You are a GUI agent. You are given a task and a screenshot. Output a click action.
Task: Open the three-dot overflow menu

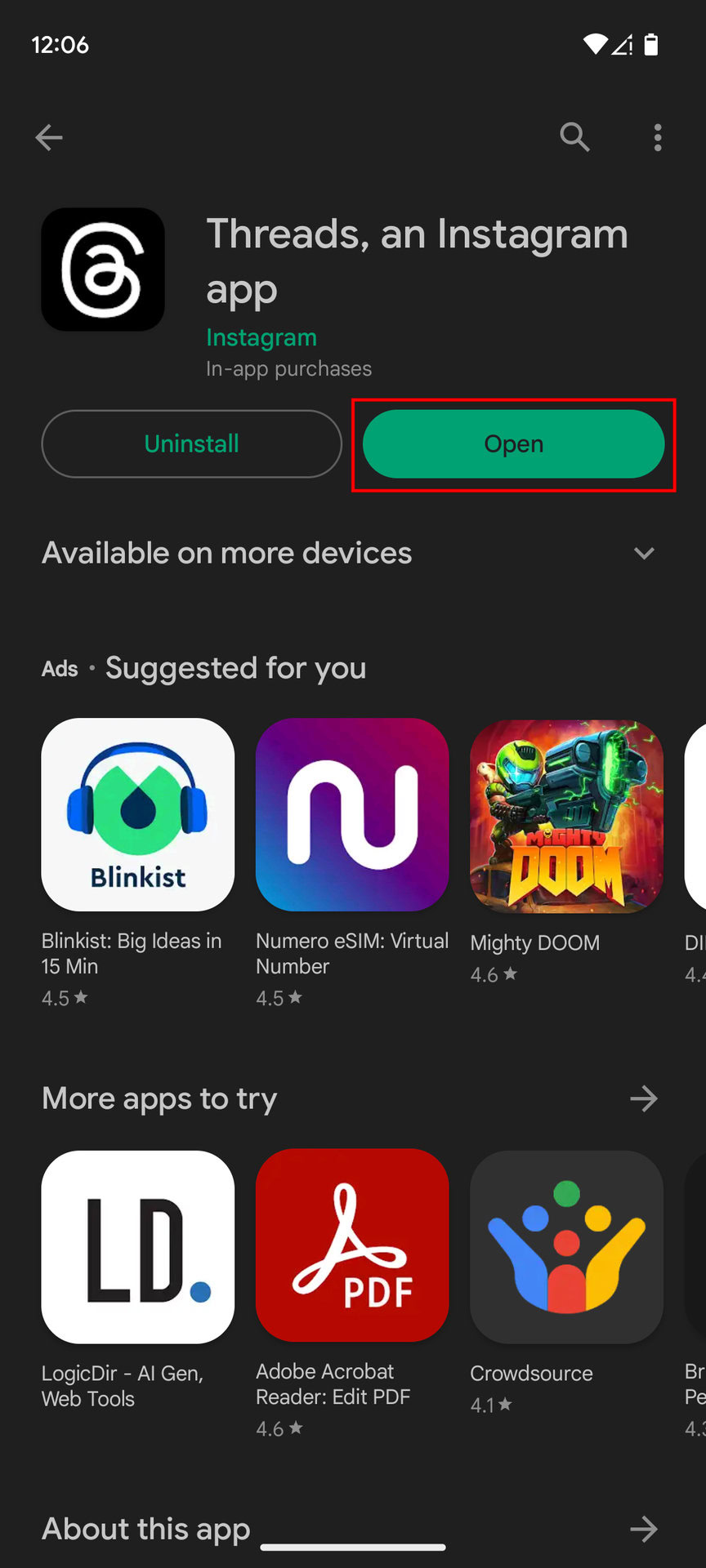point(658,137)
